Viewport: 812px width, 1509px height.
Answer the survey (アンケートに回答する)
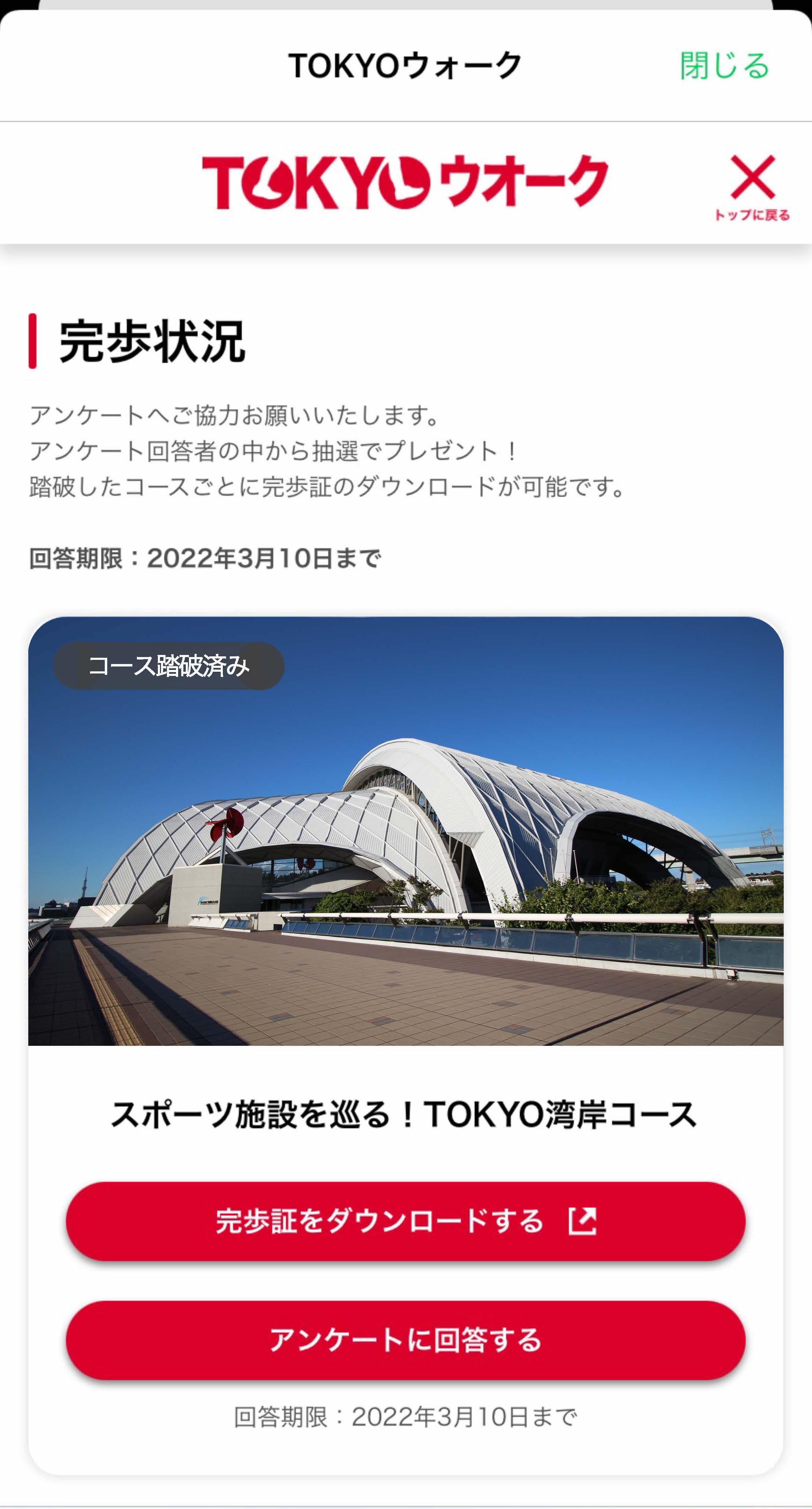click(x=405, y=1340)
